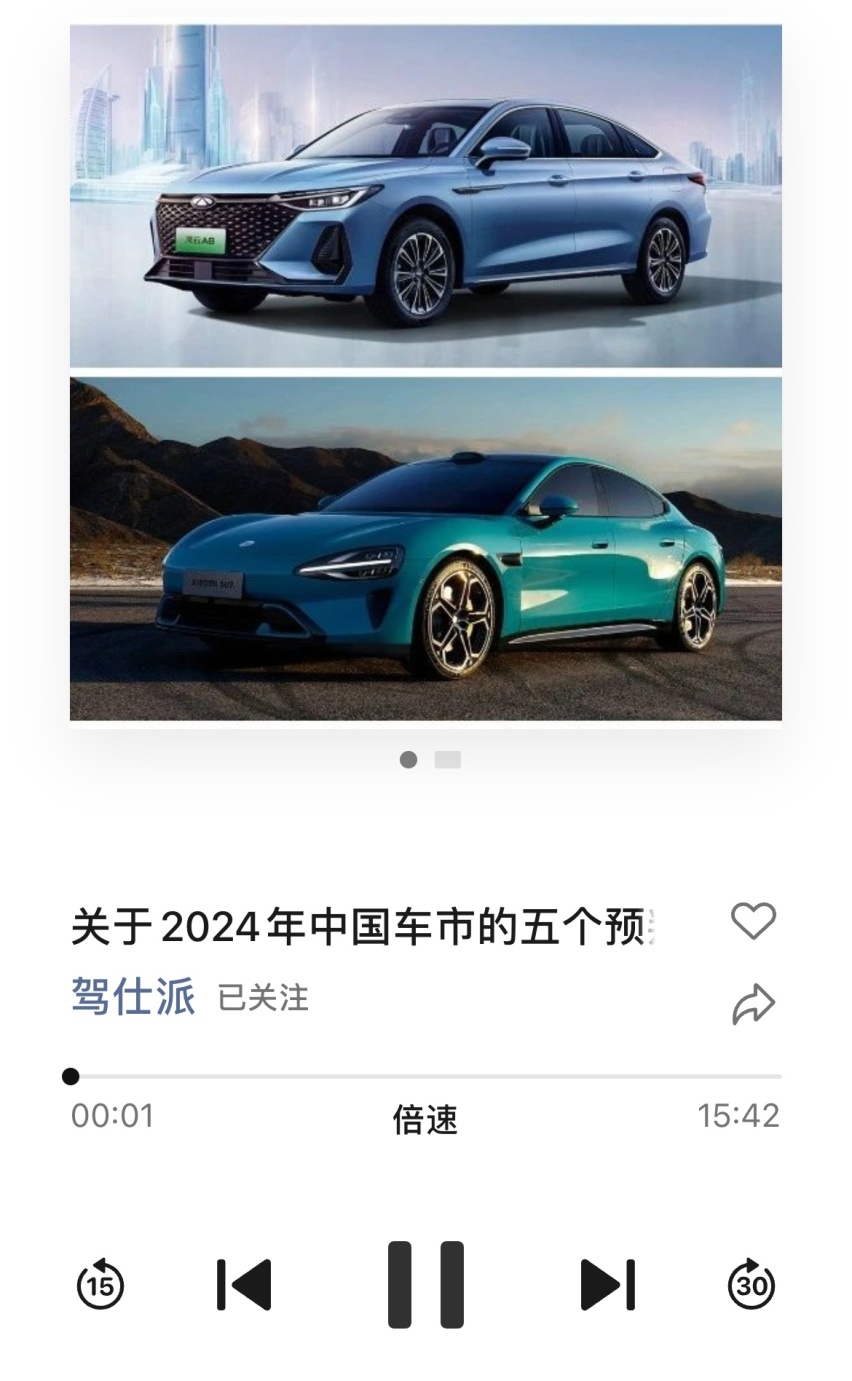
Task: Open the 驾仕派 account page
Action: (133, 997)
